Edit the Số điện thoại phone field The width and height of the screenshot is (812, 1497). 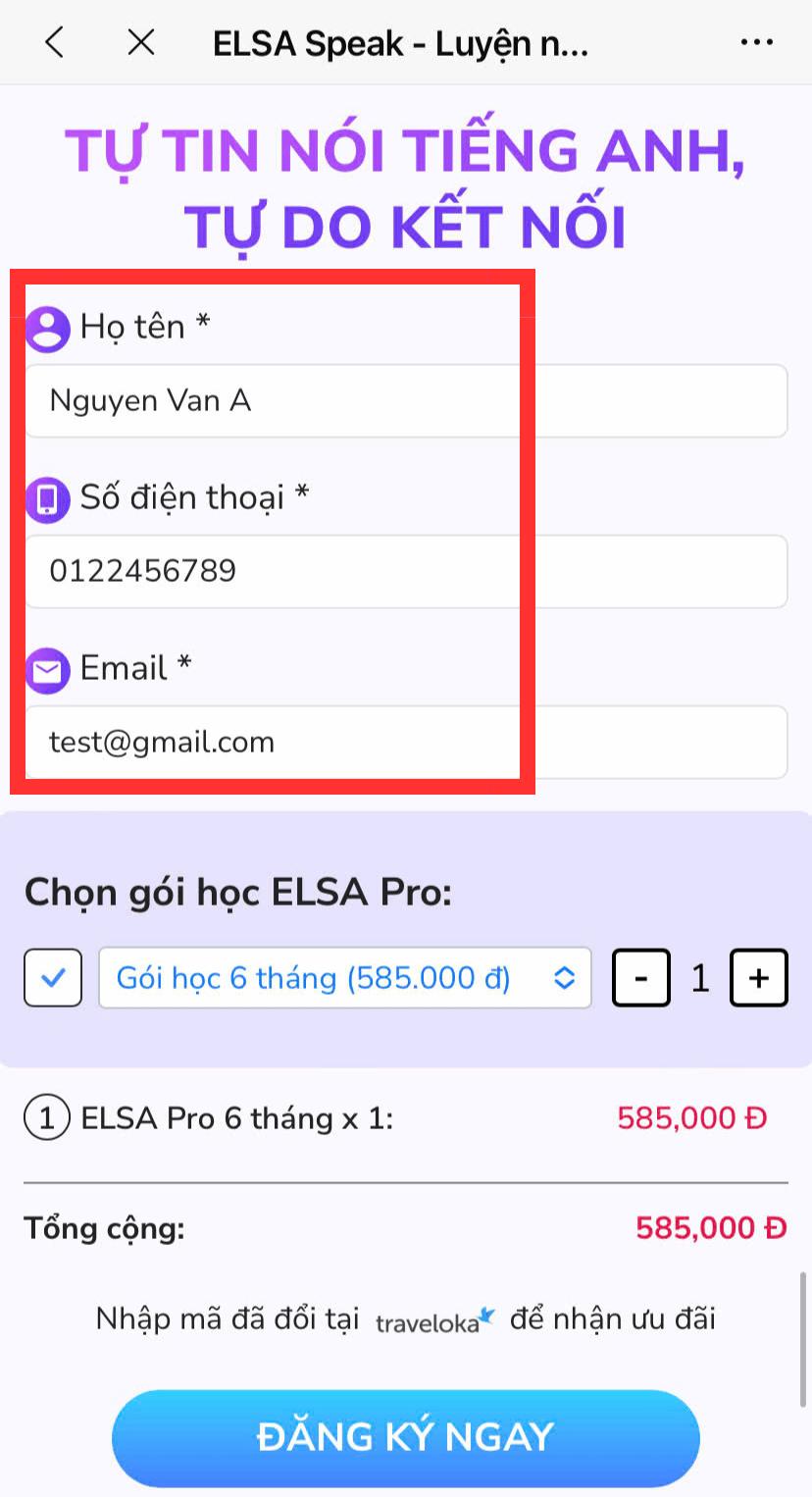[405, 571]
